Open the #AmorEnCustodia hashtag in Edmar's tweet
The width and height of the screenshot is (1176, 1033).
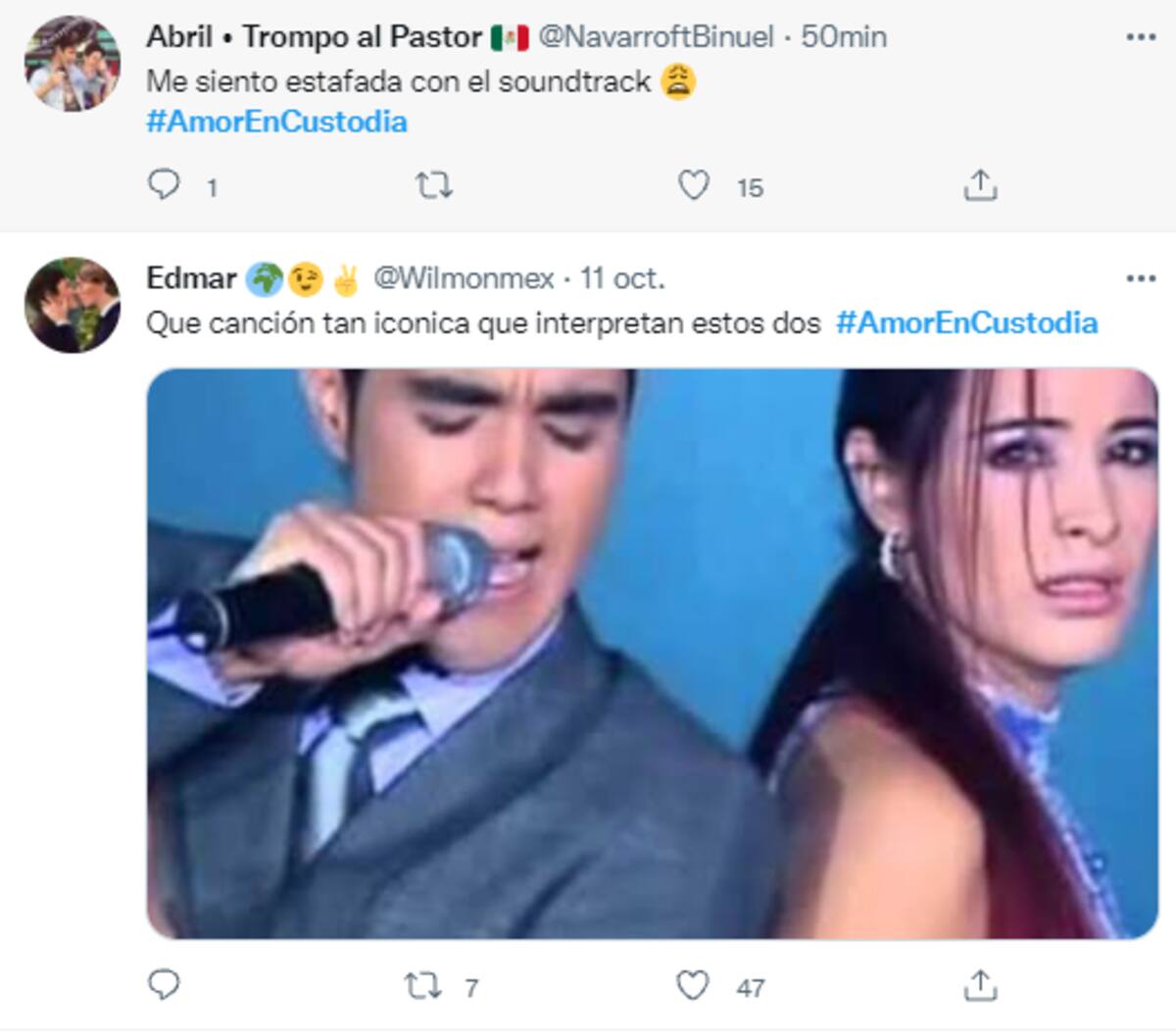coord(966,323)
